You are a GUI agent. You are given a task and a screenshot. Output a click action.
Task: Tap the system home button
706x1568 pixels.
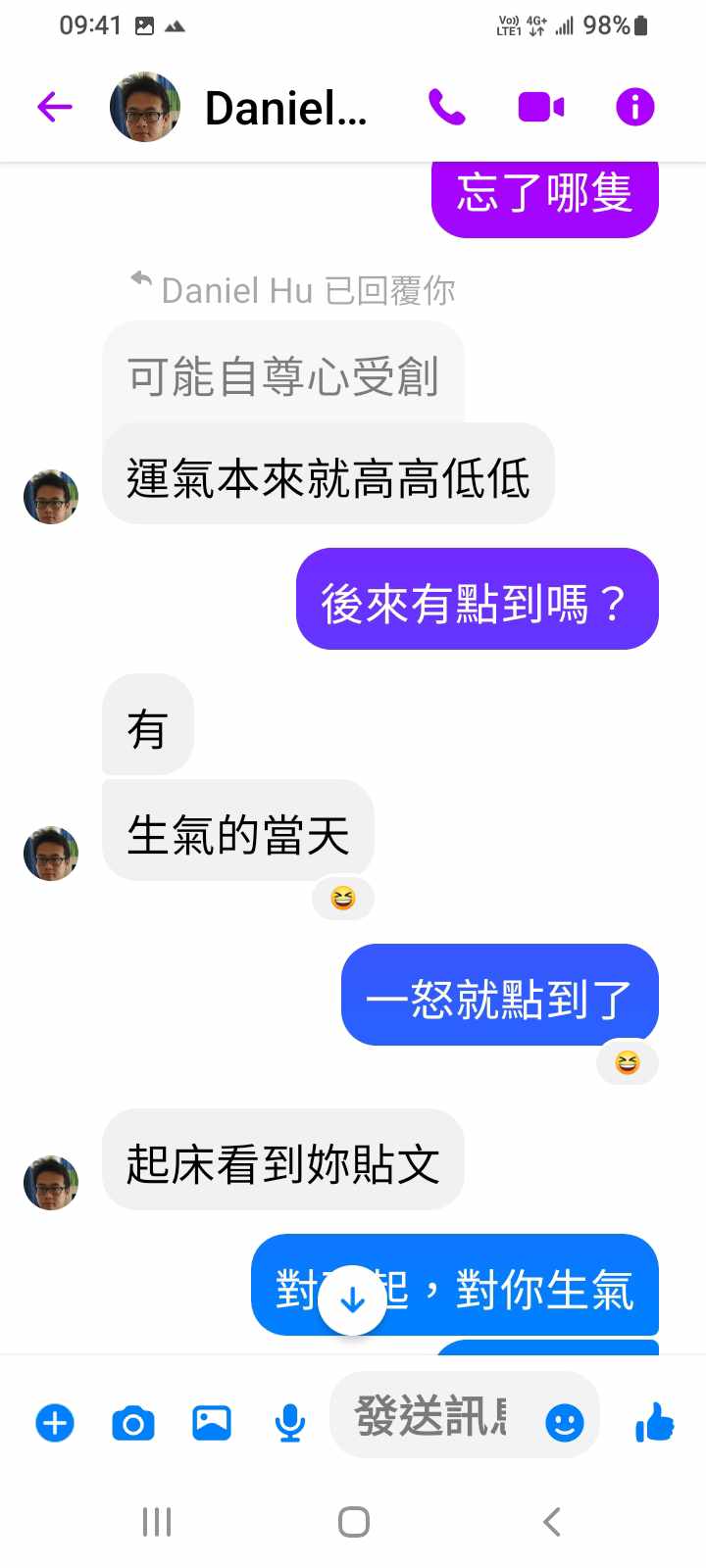(353, 1522)
